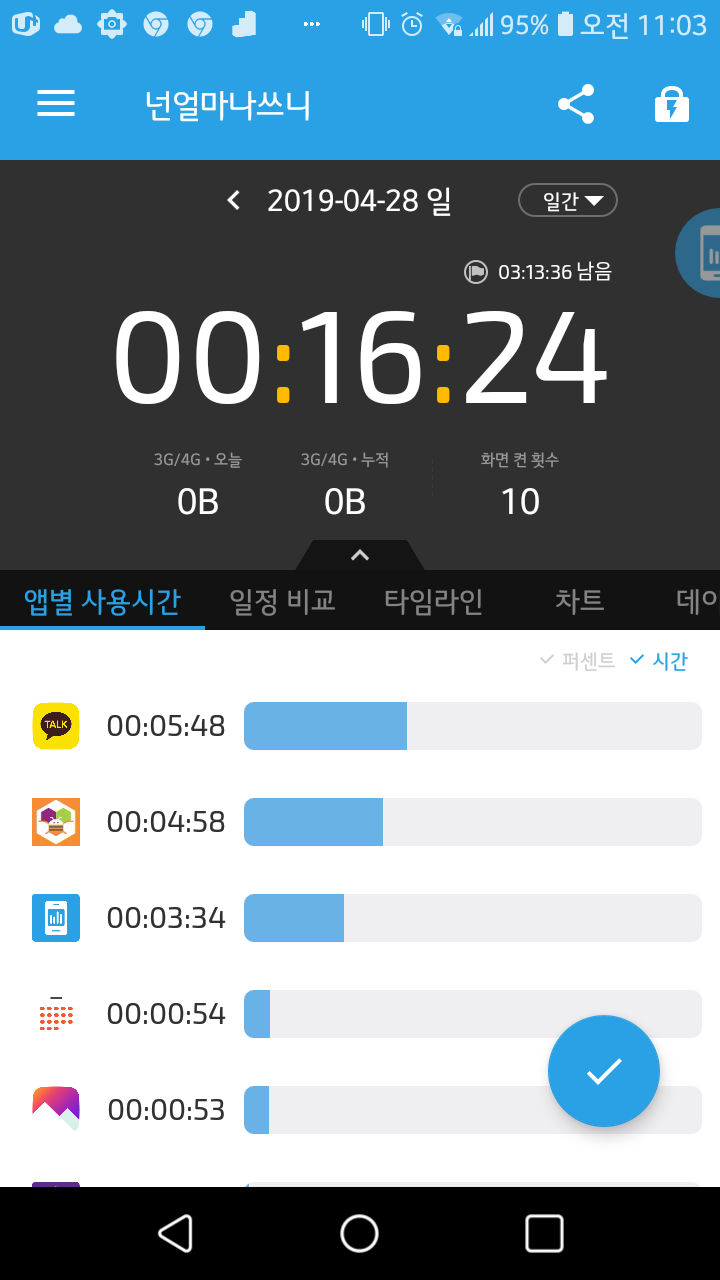Show usage as 시간

click(x=658, y=661)
